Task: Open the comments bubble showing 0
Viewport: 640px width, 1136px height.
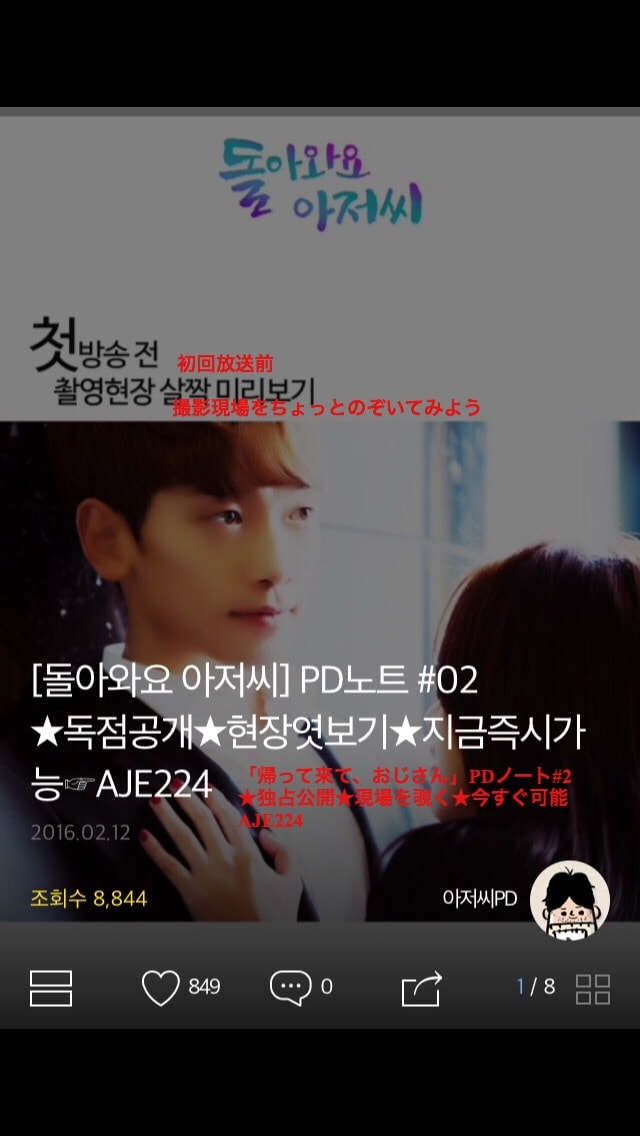Action: coord(291,987)
